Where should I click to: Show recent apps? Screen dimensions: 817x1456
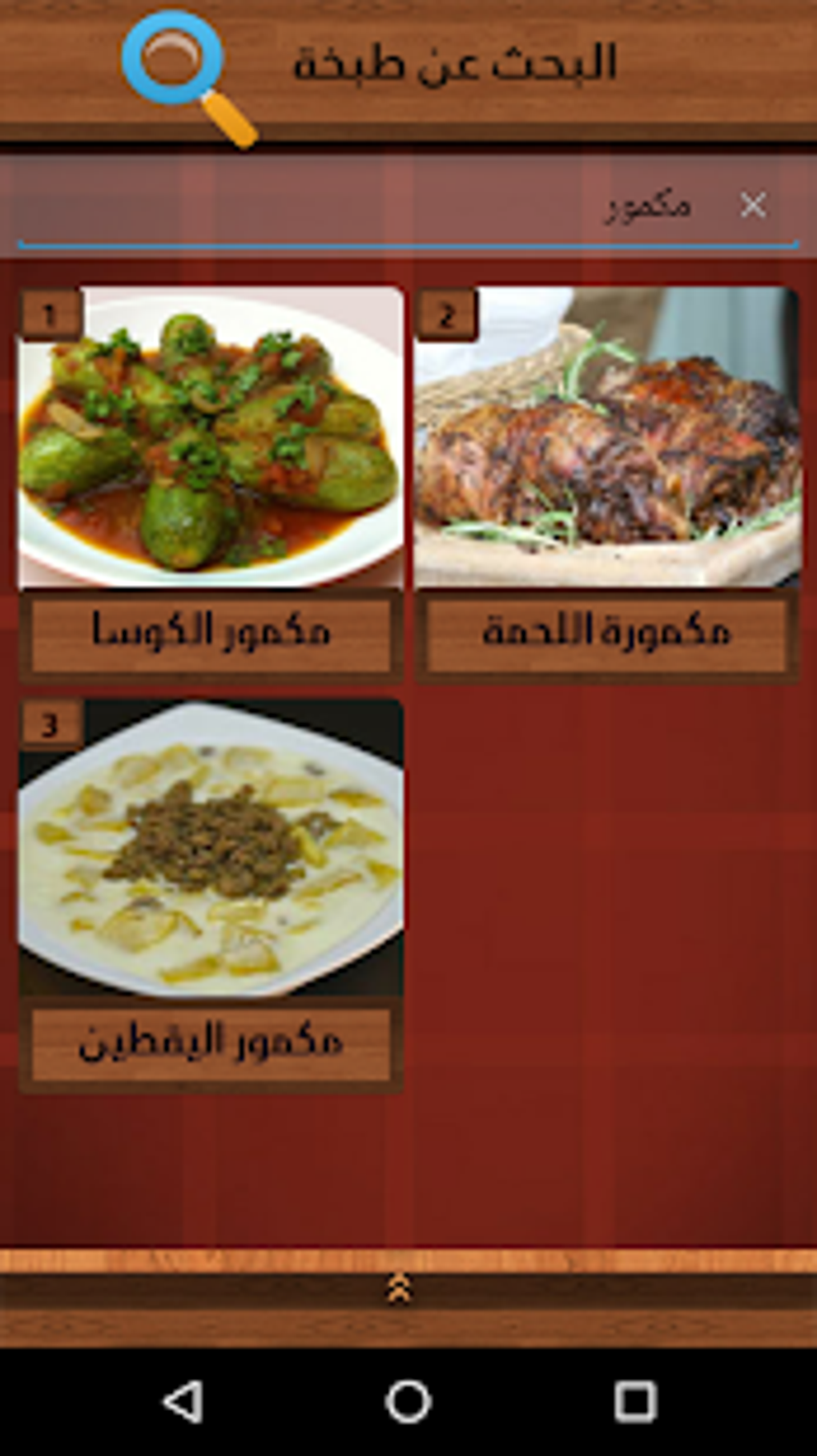(x=634, y=1402)
